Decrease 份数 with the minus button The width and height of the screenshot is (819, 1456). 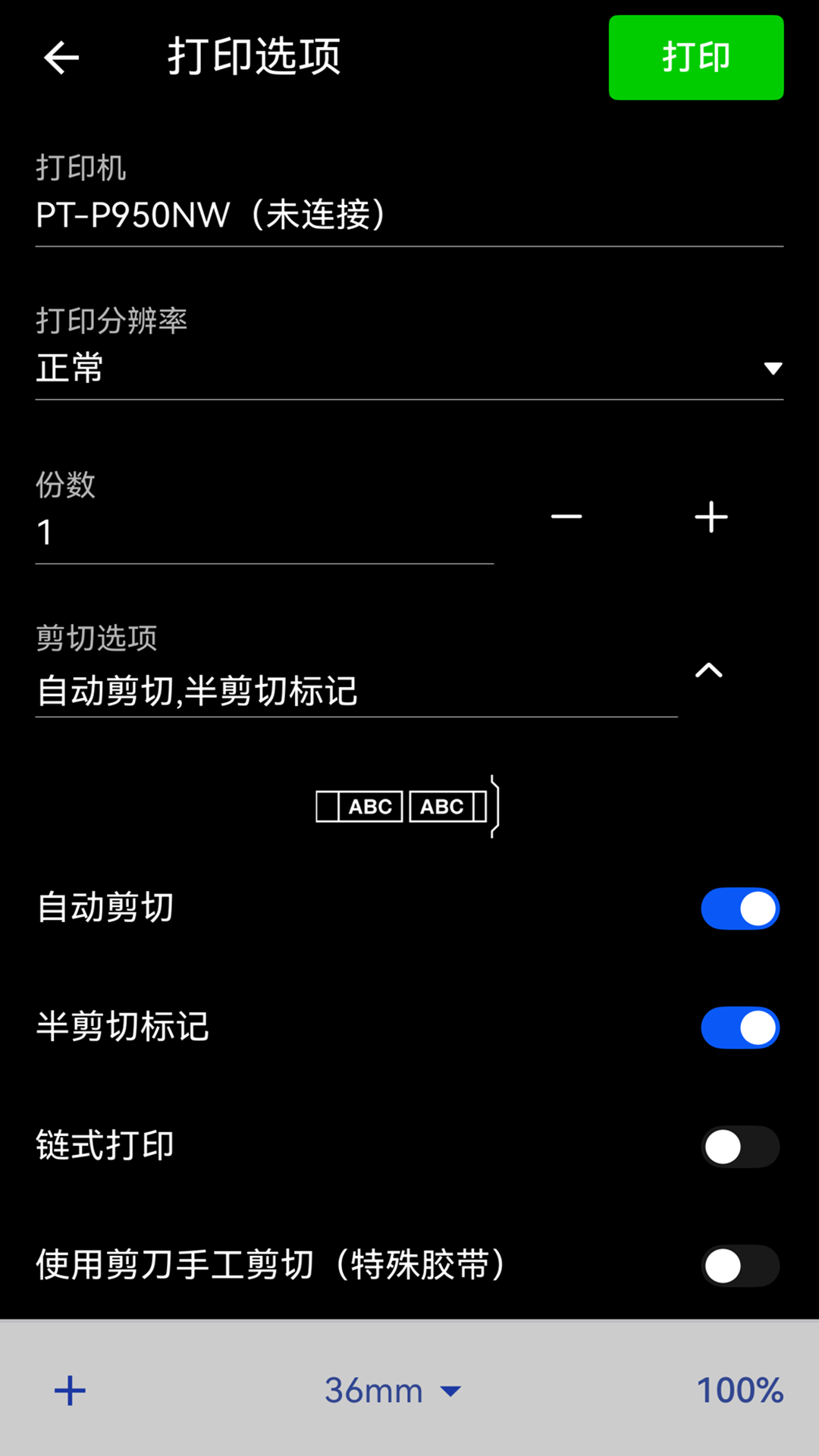566,517
